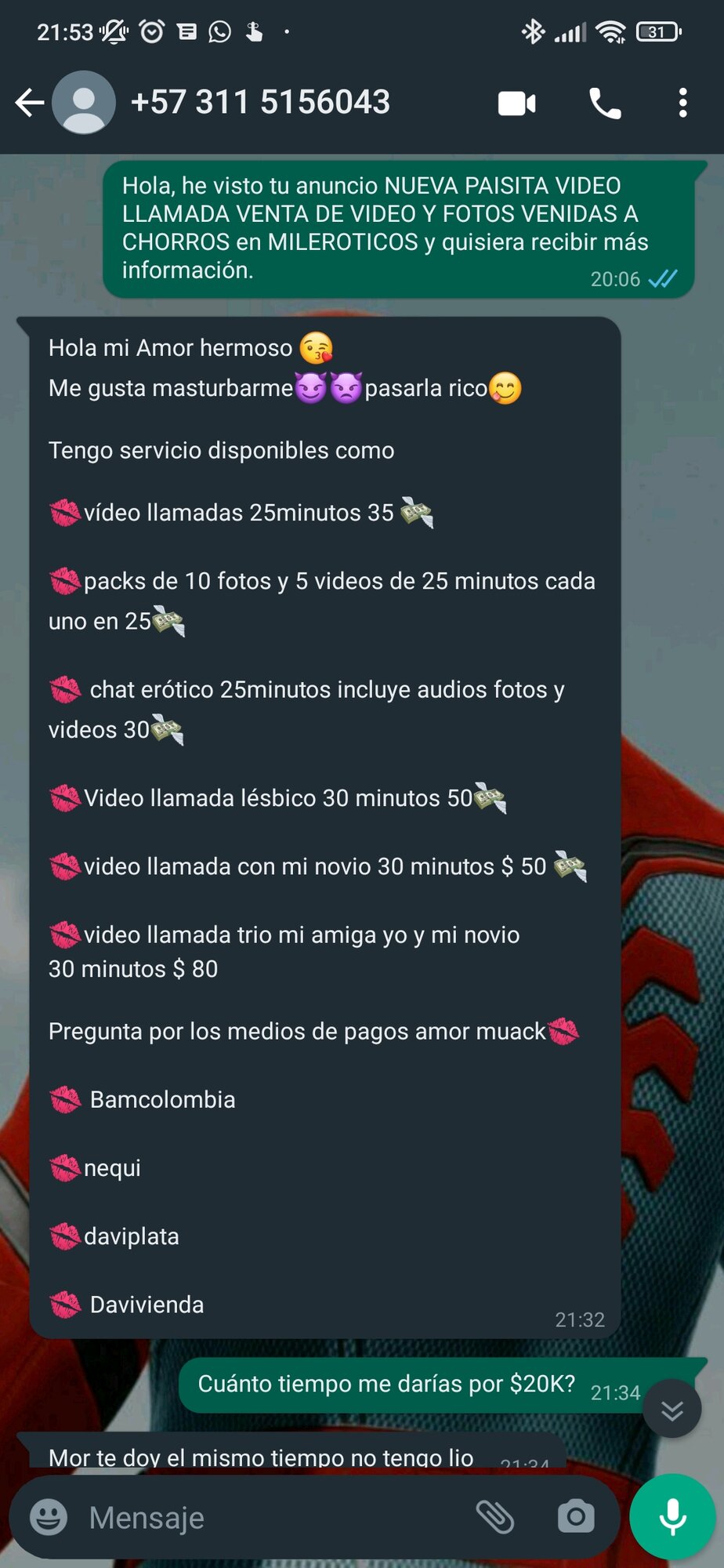Go back to the chat list
The height and width of the screenshot is (1568, 724).
[x=30, y=103]
